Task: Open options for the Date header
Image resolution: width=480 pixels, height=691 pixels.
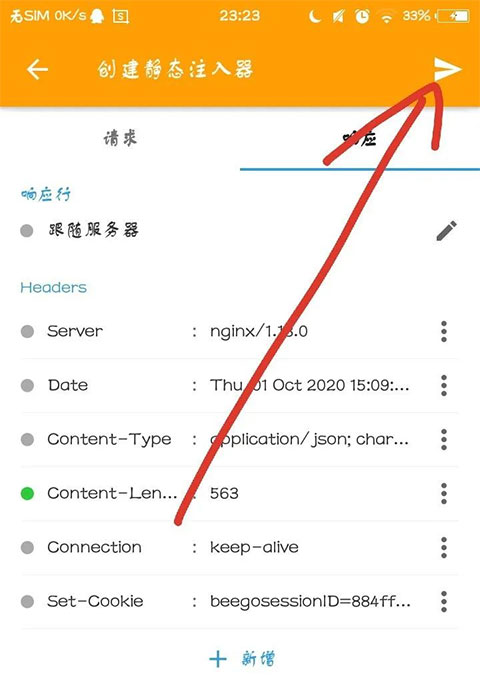Action: [444, 386]
